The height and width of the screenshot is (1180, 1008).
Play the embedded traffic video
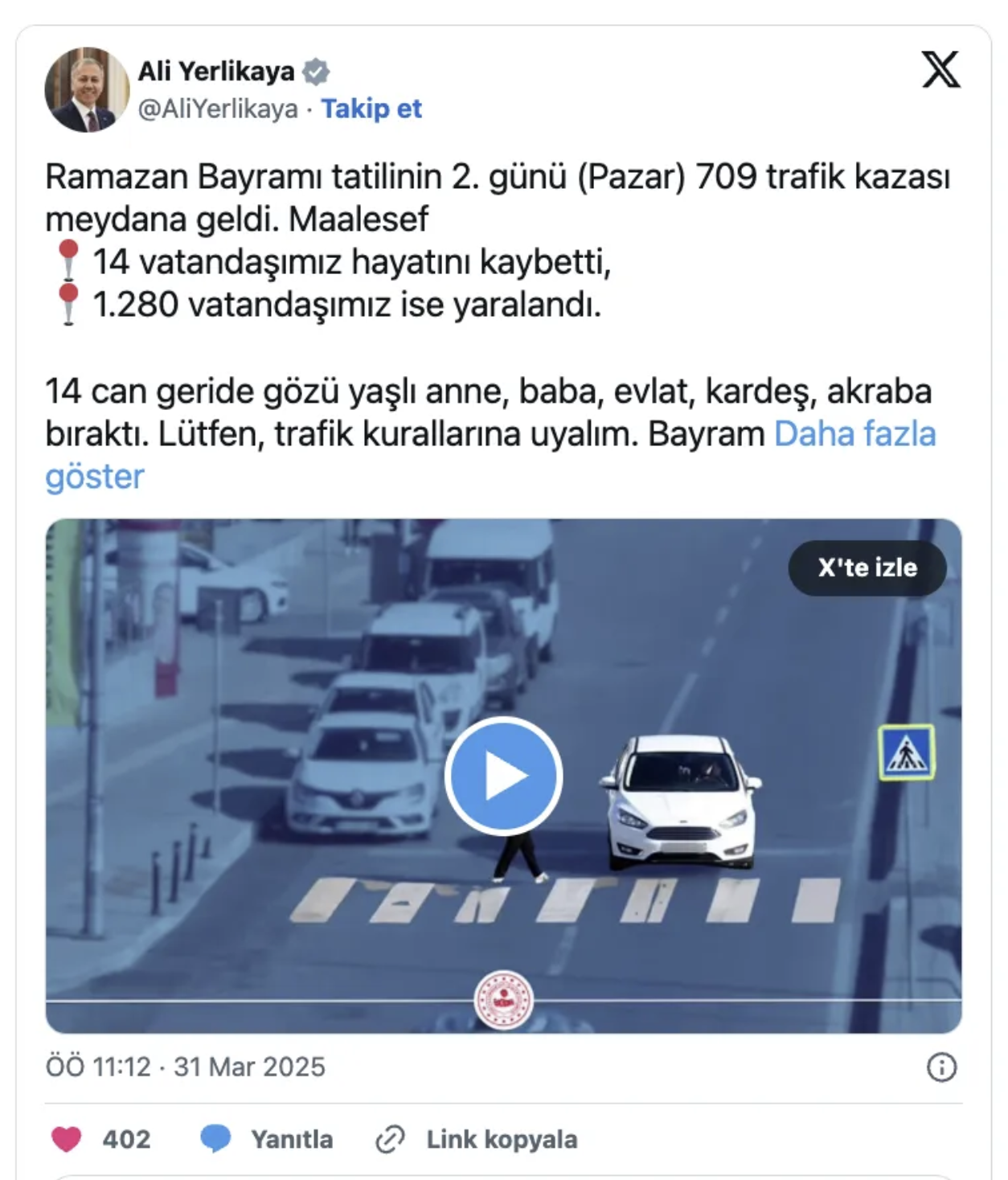tap(503, 776)
